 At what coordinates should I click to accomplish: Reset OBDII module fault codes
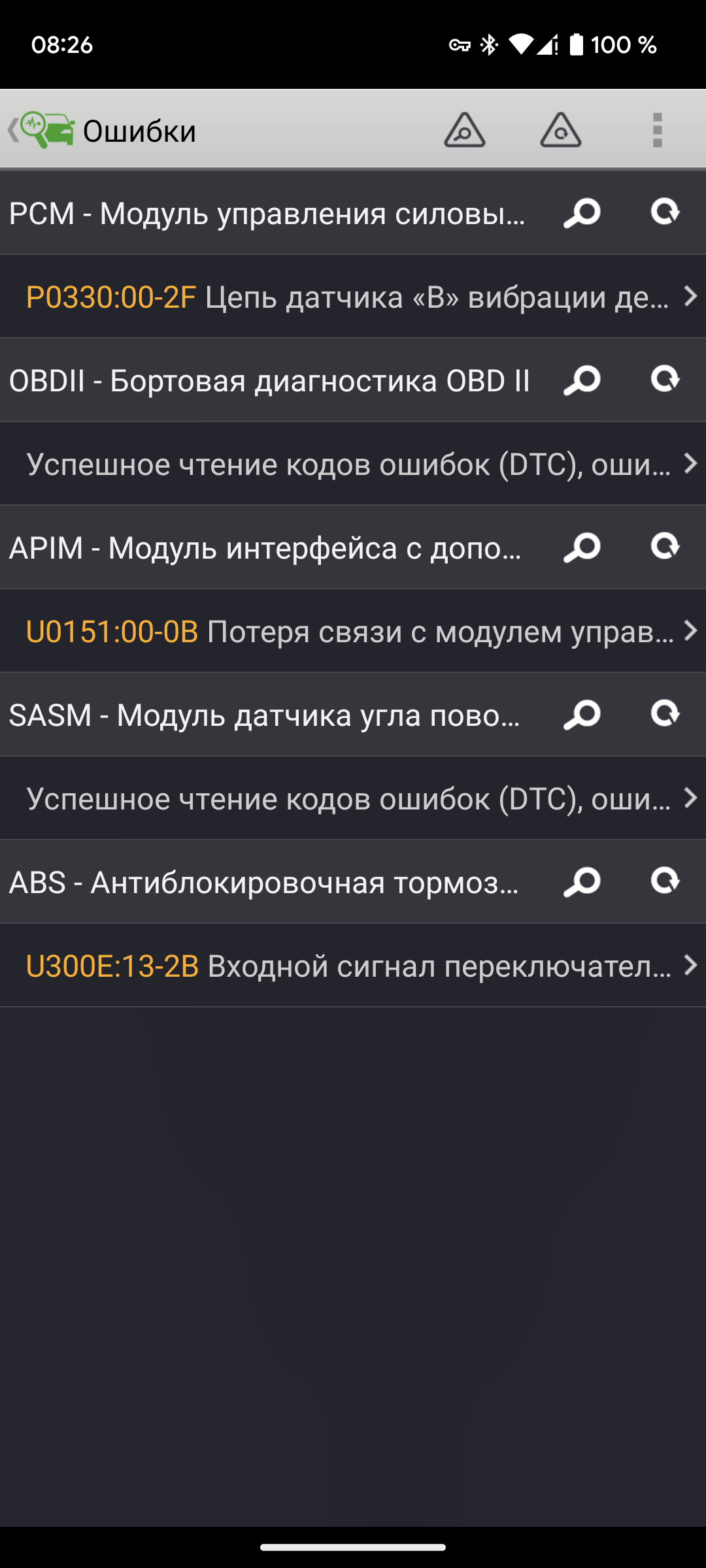tap(665, 380)
